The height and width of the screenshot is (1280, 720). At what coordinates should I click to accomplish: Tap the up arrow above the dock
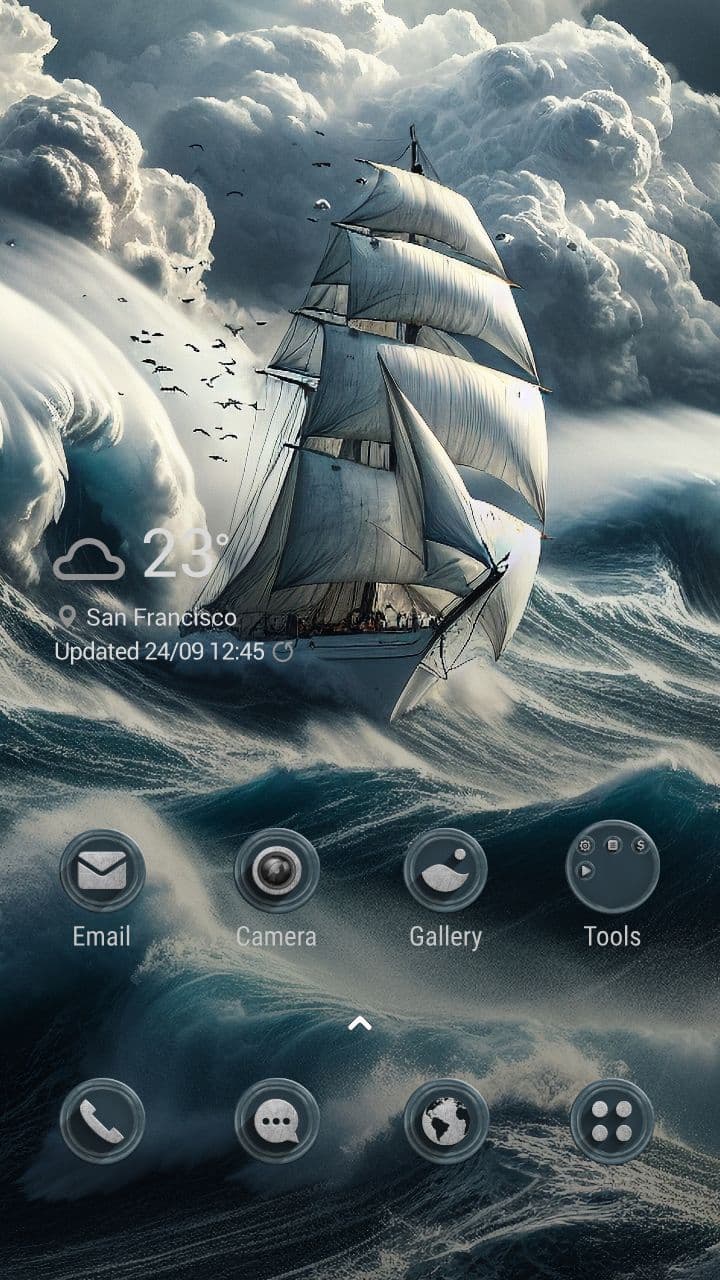pyautogui.click(x=360, y=1023)
